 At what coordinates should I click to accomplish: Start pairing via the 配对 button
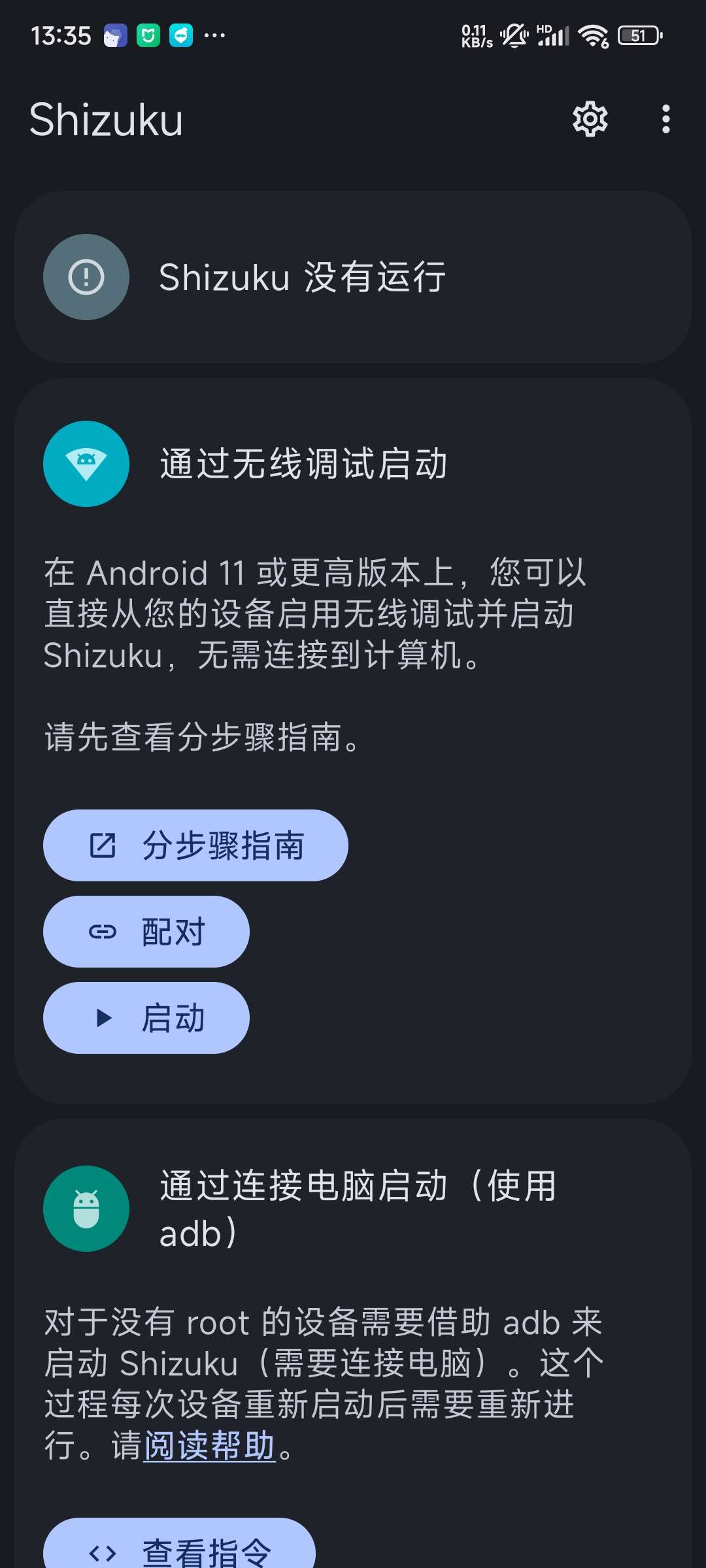point(145,932)
